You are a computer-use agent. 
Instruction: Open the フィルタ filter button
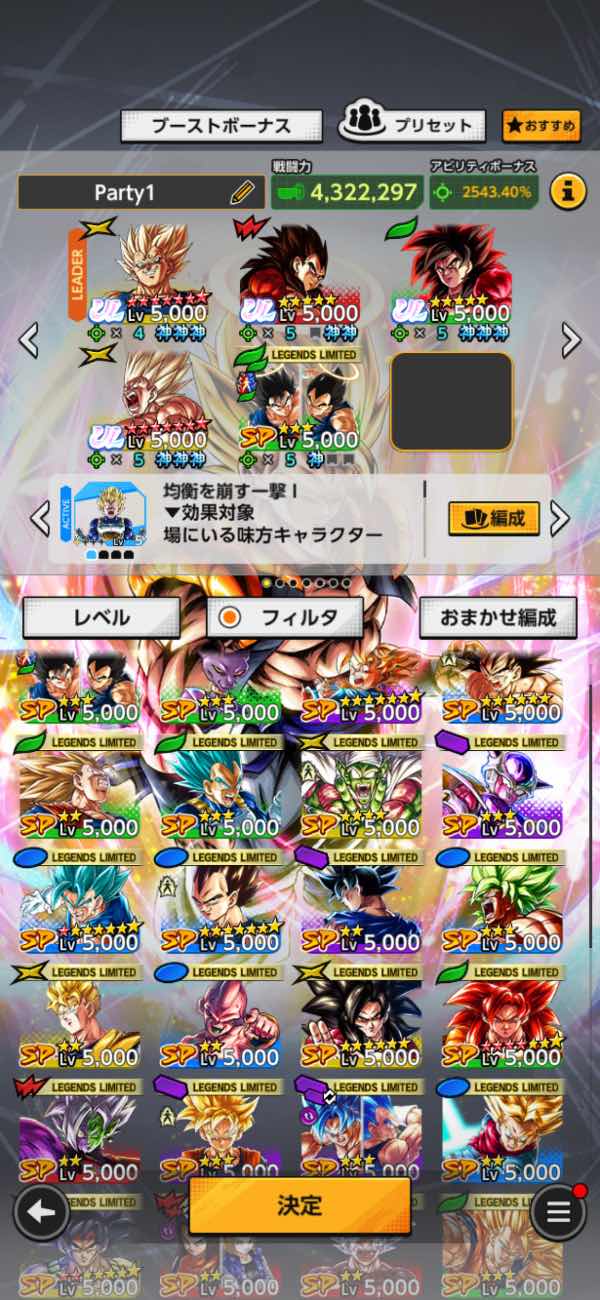point(285,618)
